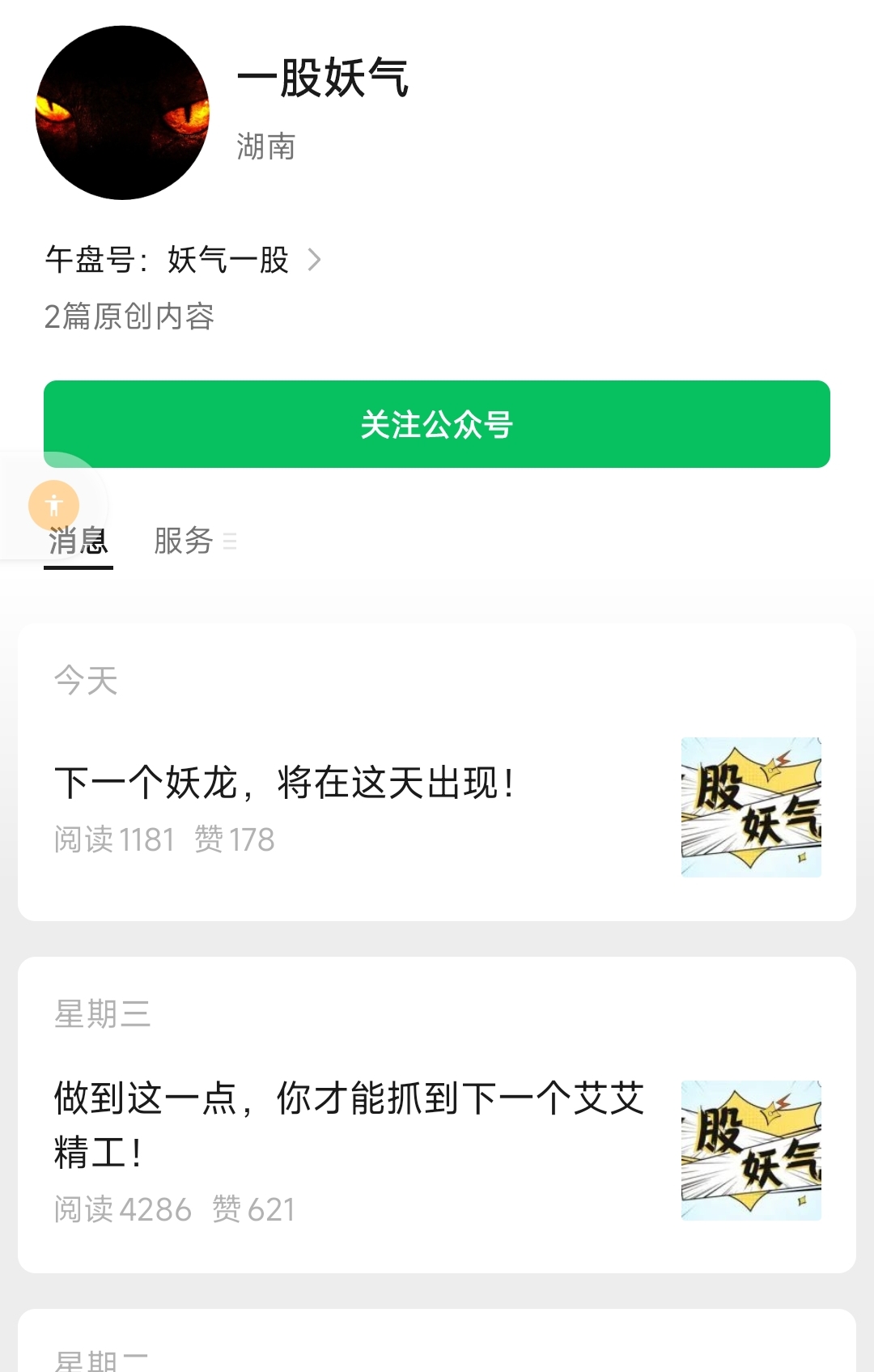The height and width of the screenshot is (1372, 874).
Task: Tap the 关注公众号 follow button
Action: [x=437, y=424]
